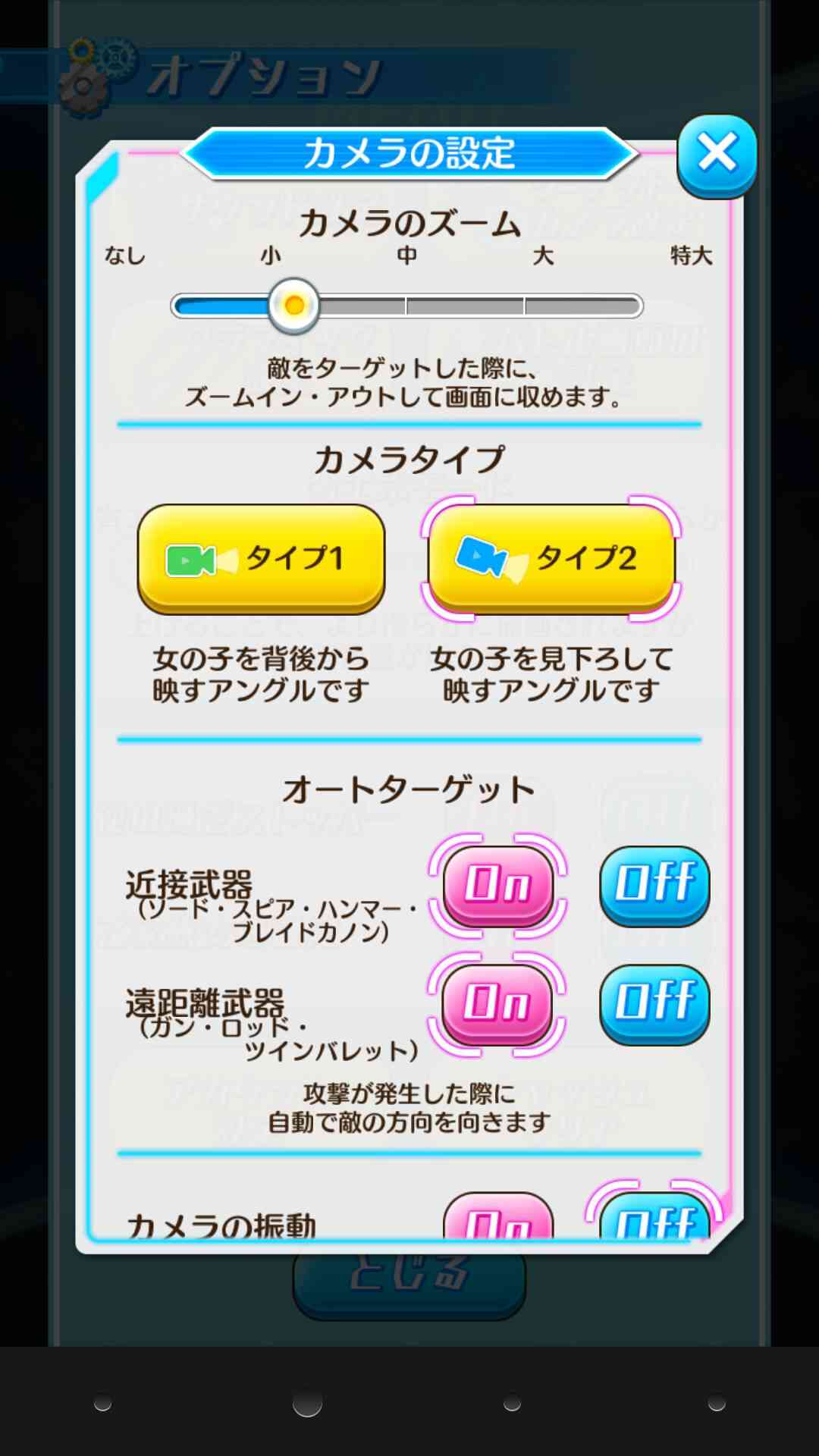Turn Off auto-target for 近接武器

pos(654,886)
